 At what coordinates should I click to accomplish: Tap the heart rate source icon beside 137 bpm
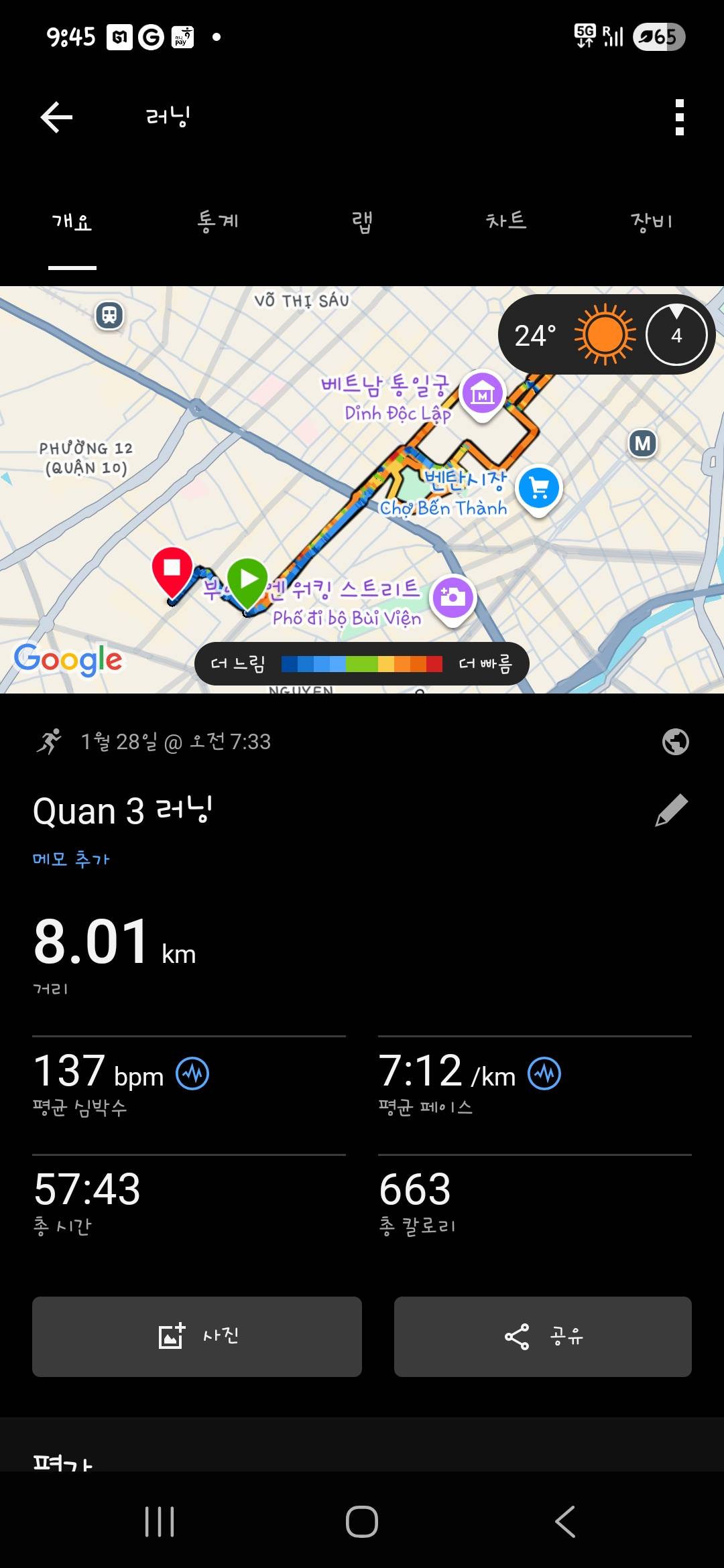click(x=193, y=1073)
